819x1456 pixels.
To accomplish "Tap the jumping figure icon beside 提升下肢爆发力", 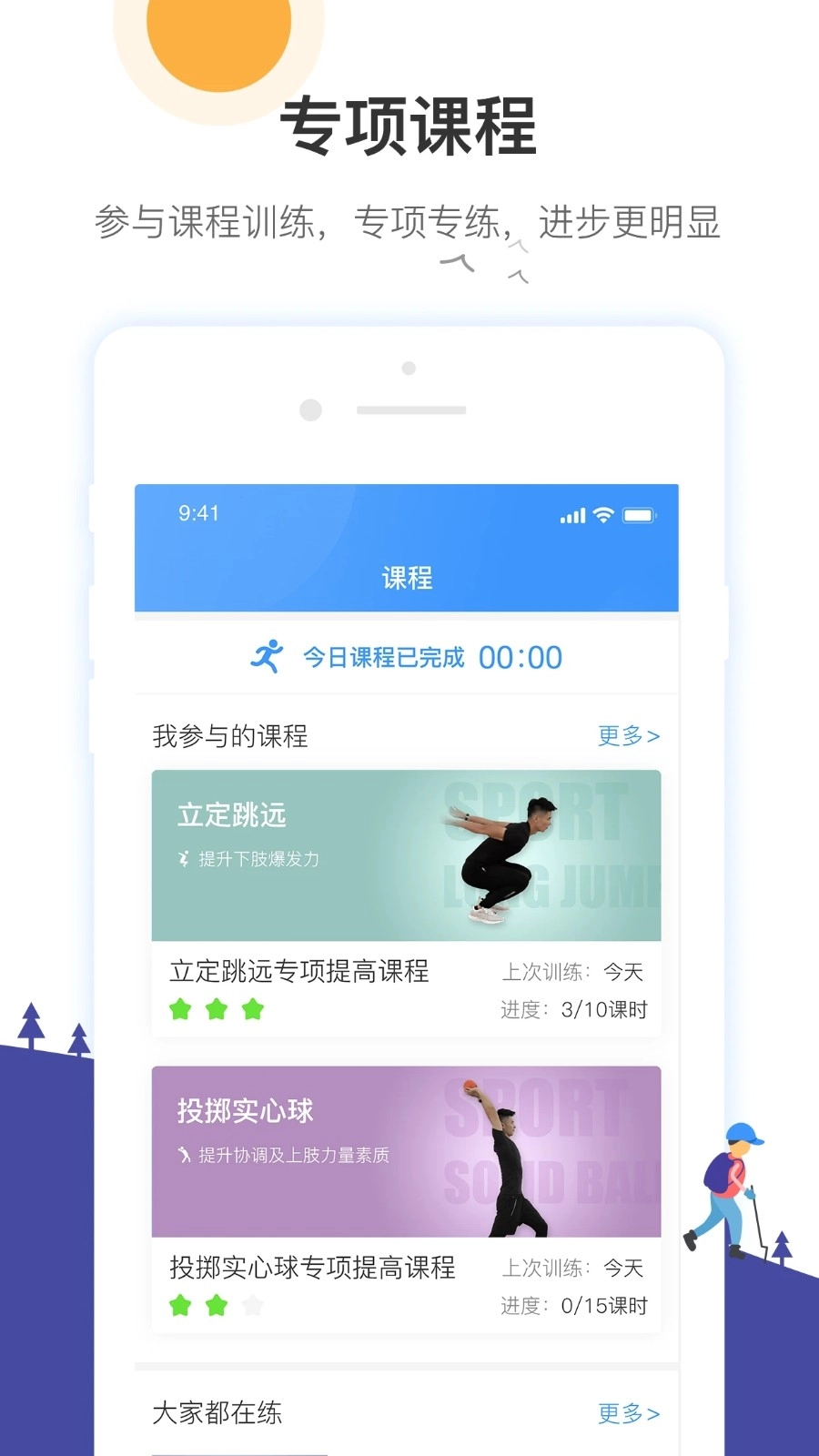I will pyautogui.click(x=183, y=858).
